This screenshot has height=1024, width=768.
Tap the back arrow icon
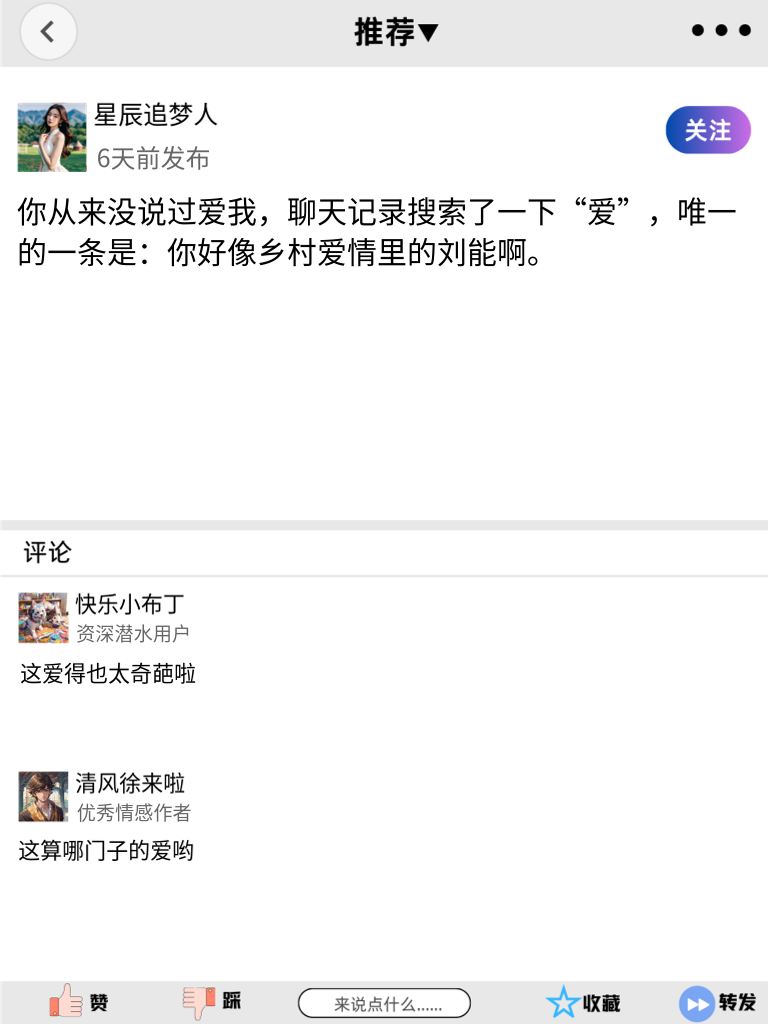coord(48,31)
